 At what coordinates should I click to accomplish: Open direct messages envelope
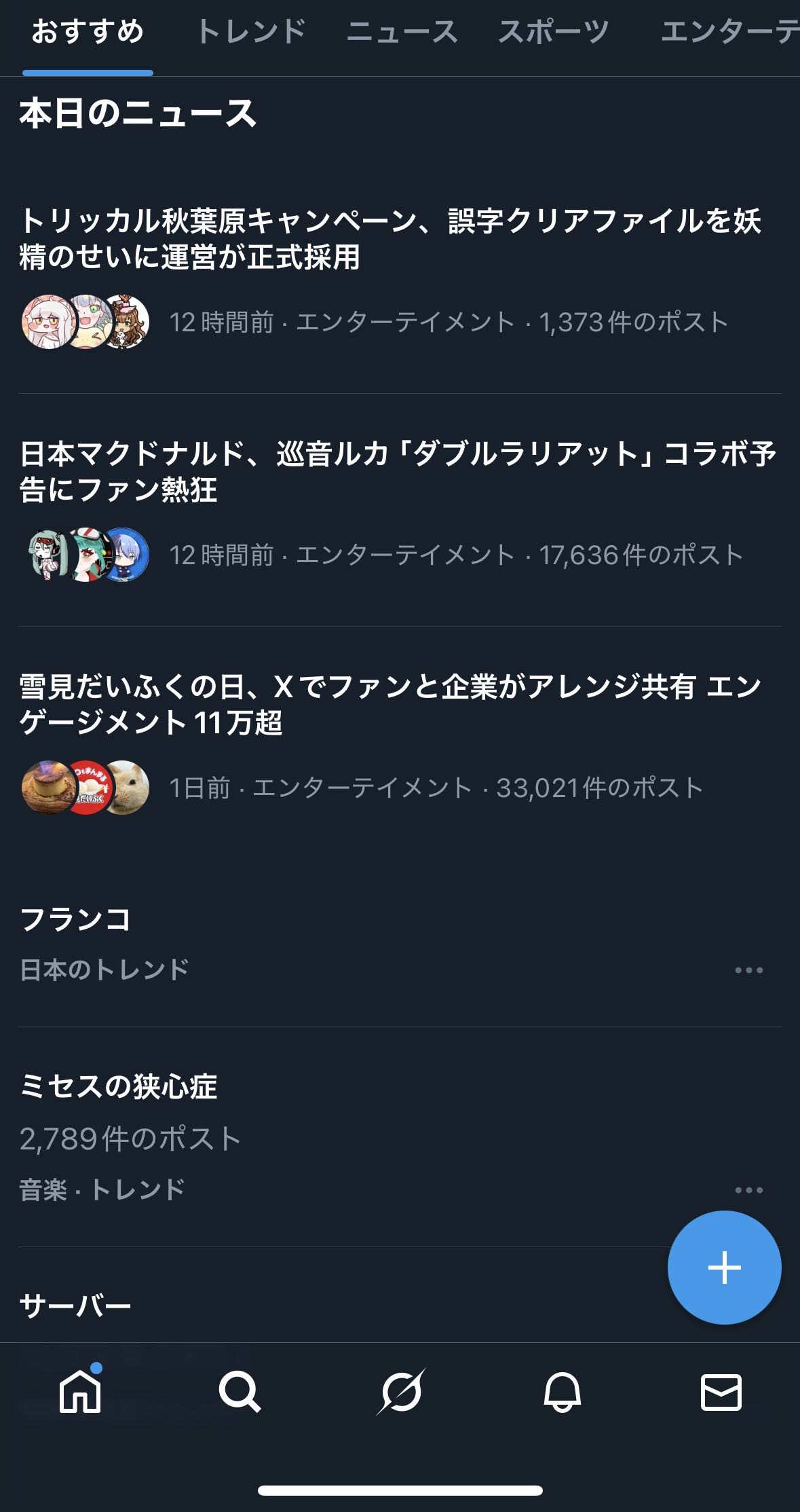click(721, 1392)
